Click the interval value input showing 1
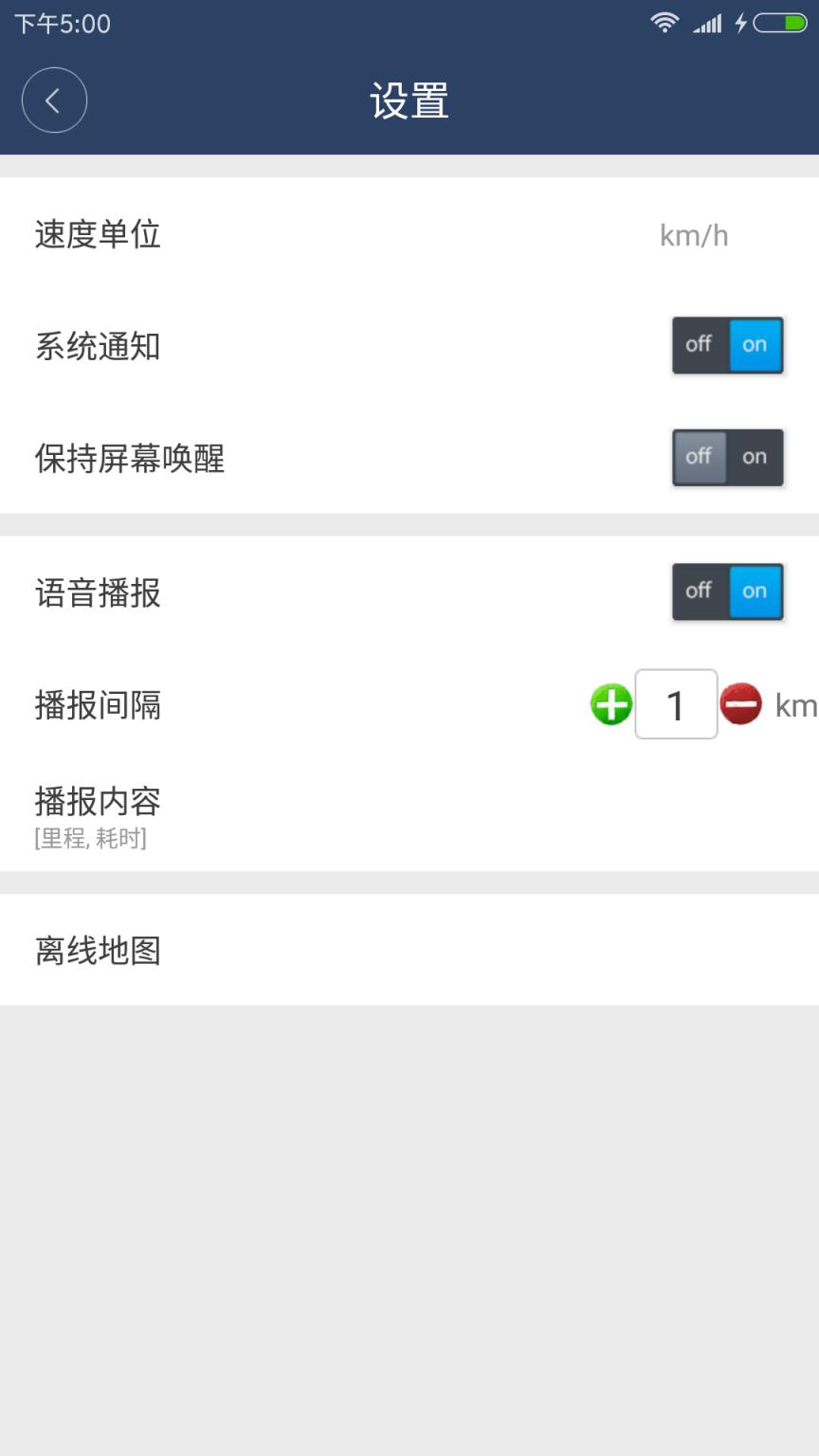Viewport: 819px width, 1456px height. pos(676,704)
